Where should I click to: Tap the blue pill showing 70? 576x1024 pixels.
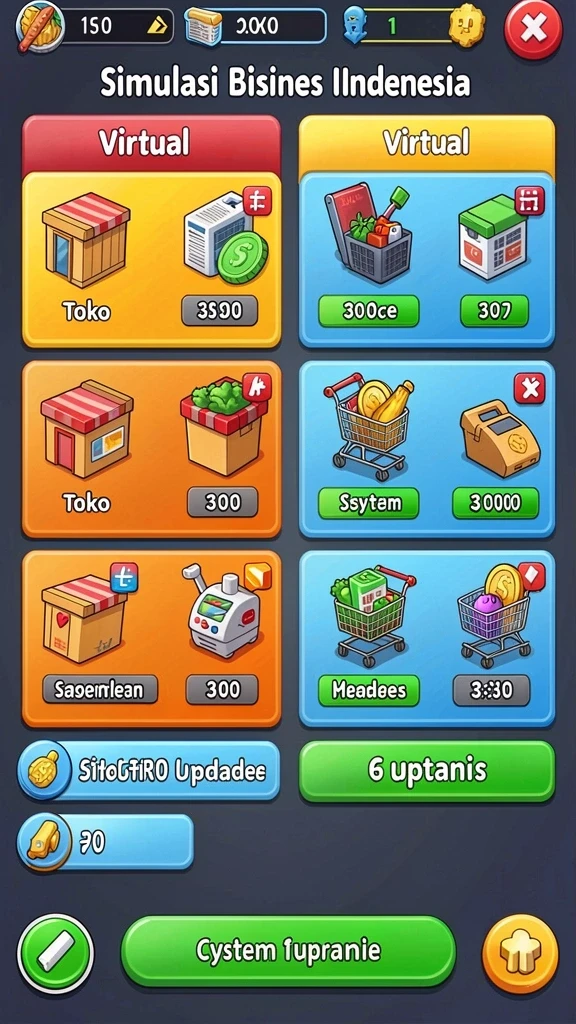click(x=106, y=842)
